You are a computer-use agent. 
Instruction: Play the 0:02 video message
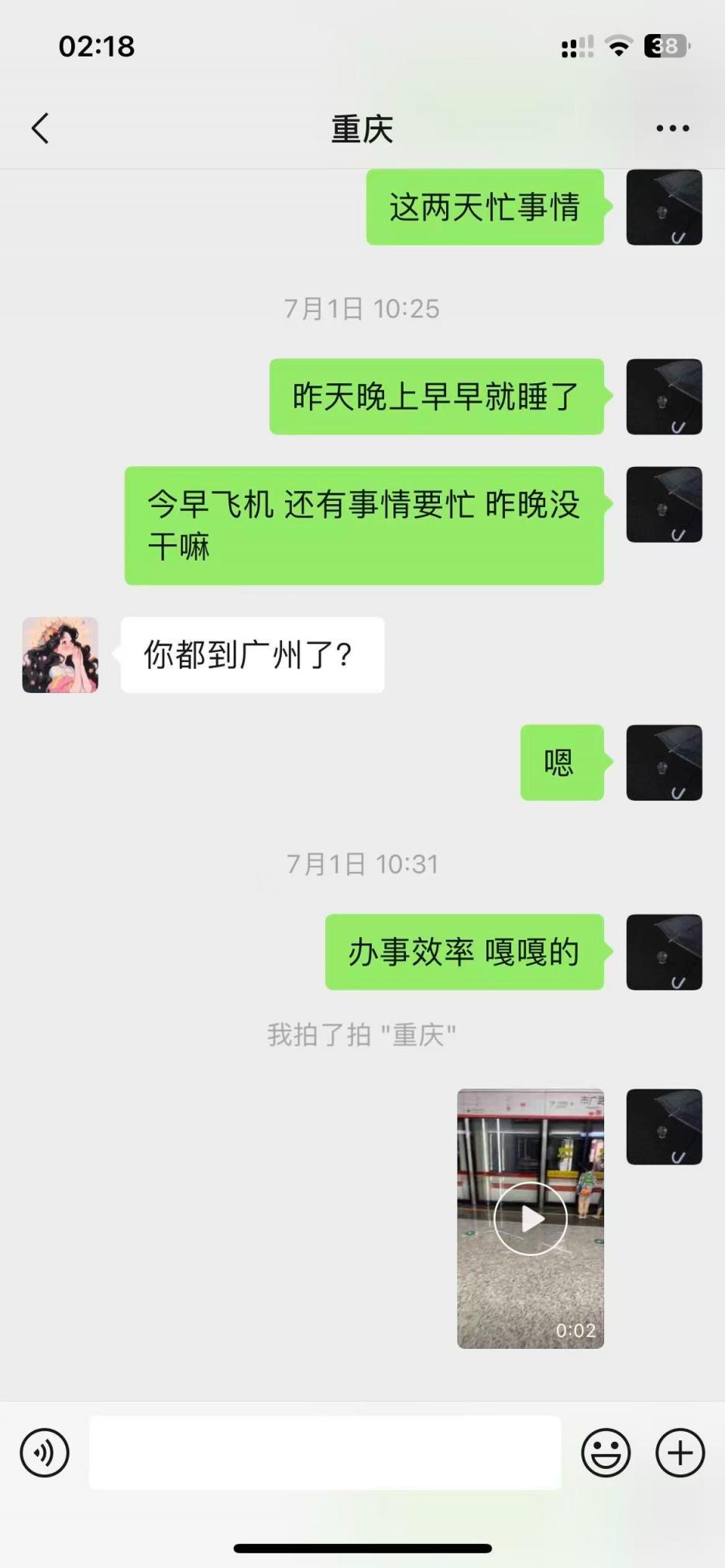click(531, 1219)
